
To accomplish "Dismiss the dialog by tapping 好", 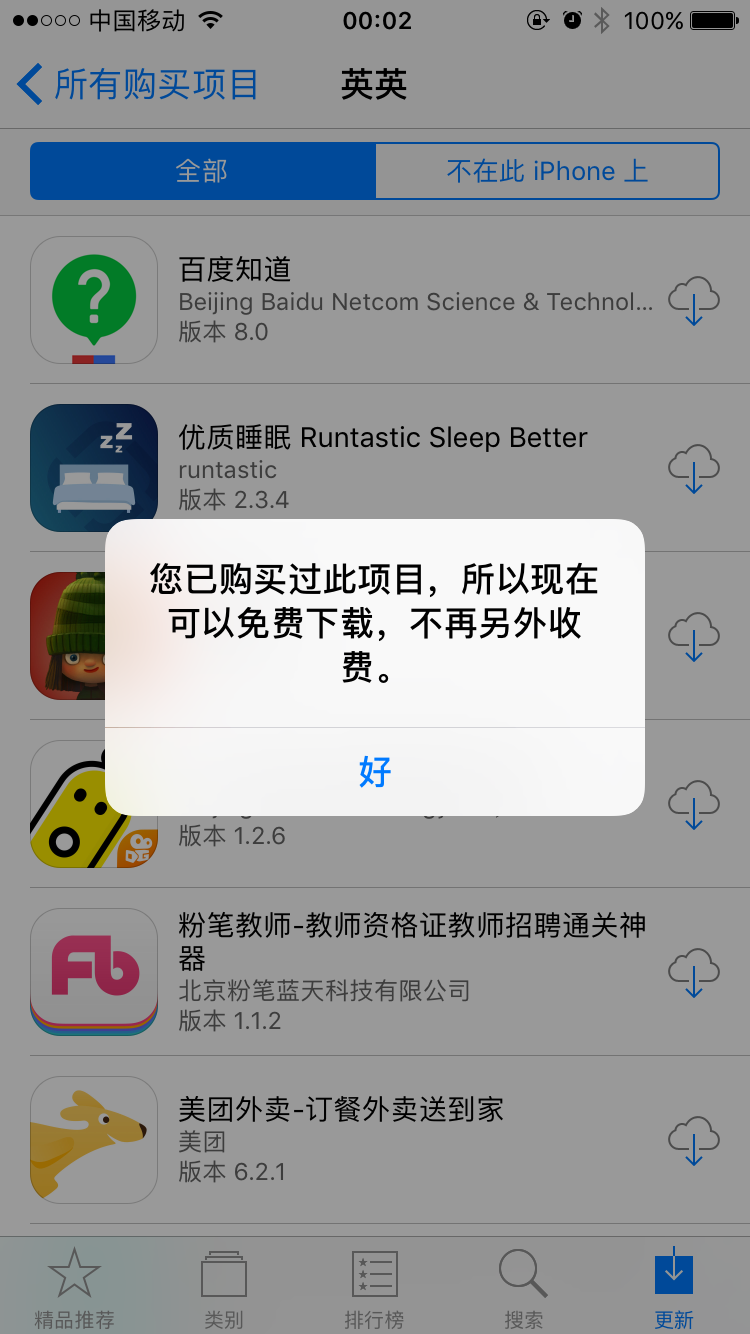I will [375, 771].
